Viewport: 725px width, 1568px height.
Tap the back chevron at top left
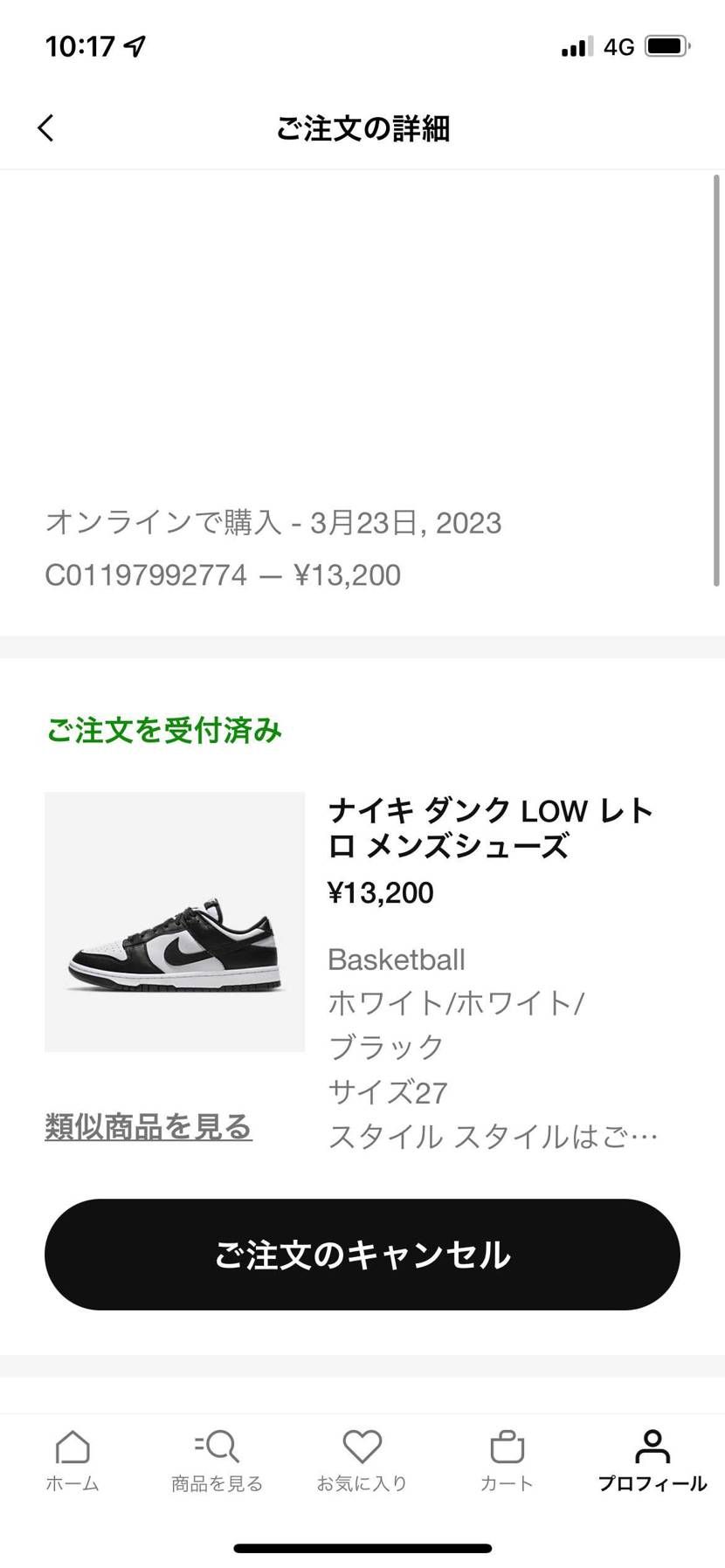coord(45,127)
